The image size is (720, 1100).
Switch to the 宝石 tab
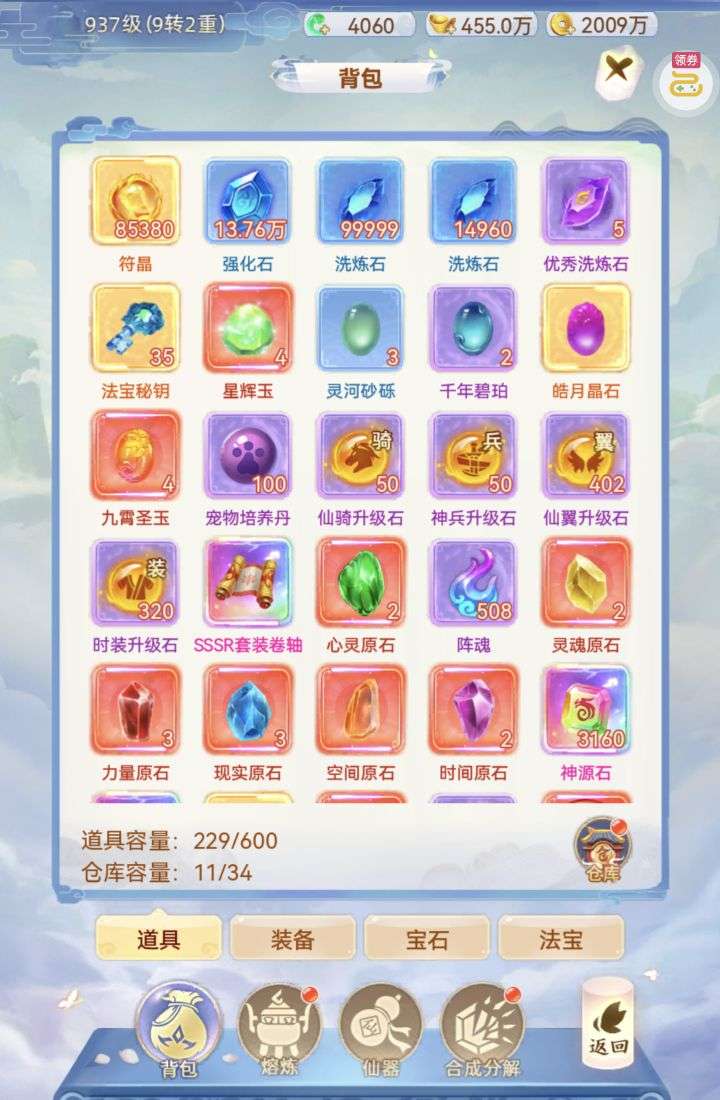pyautogui.click(x=427, y=939)
